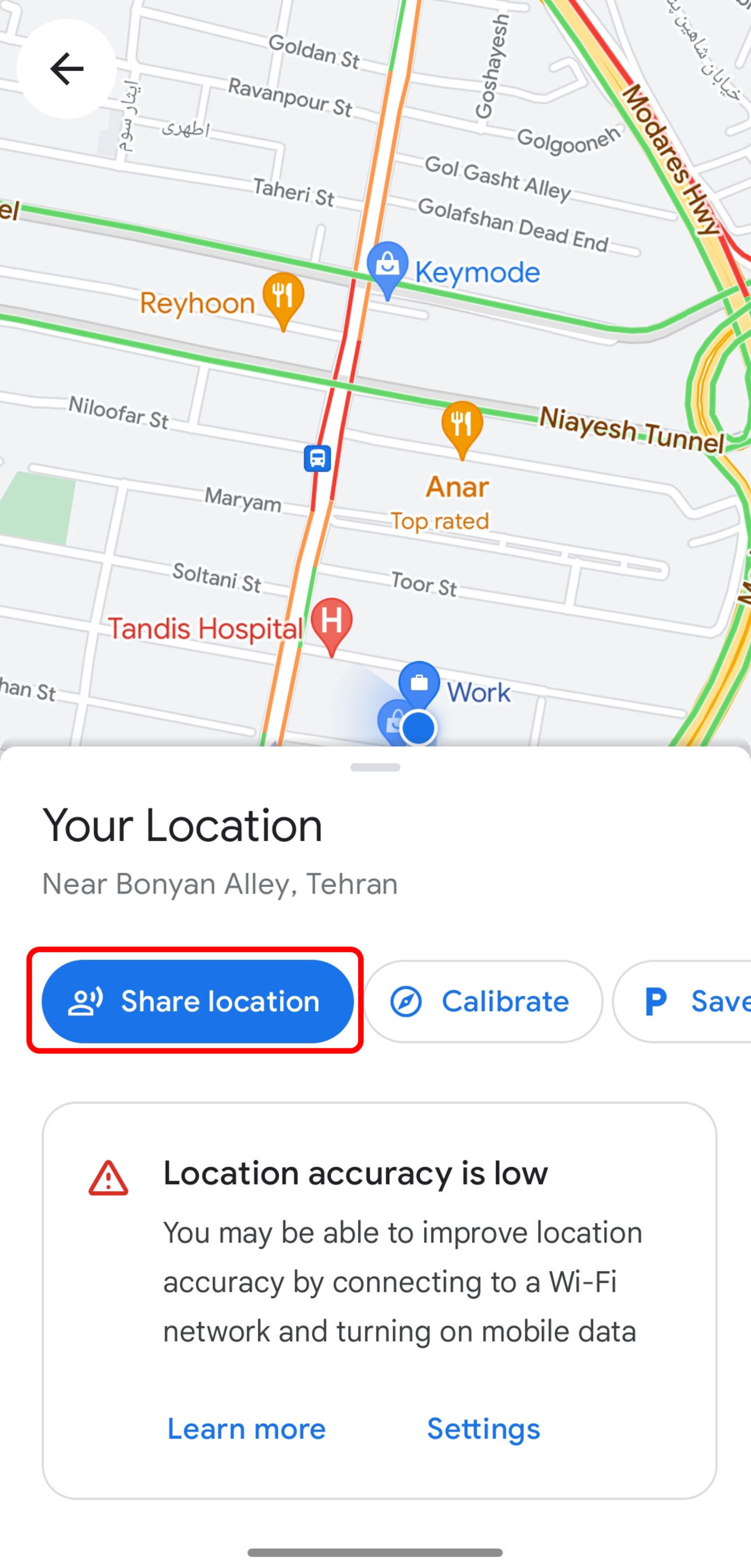Tap the Share location button

coord(198,1001)
